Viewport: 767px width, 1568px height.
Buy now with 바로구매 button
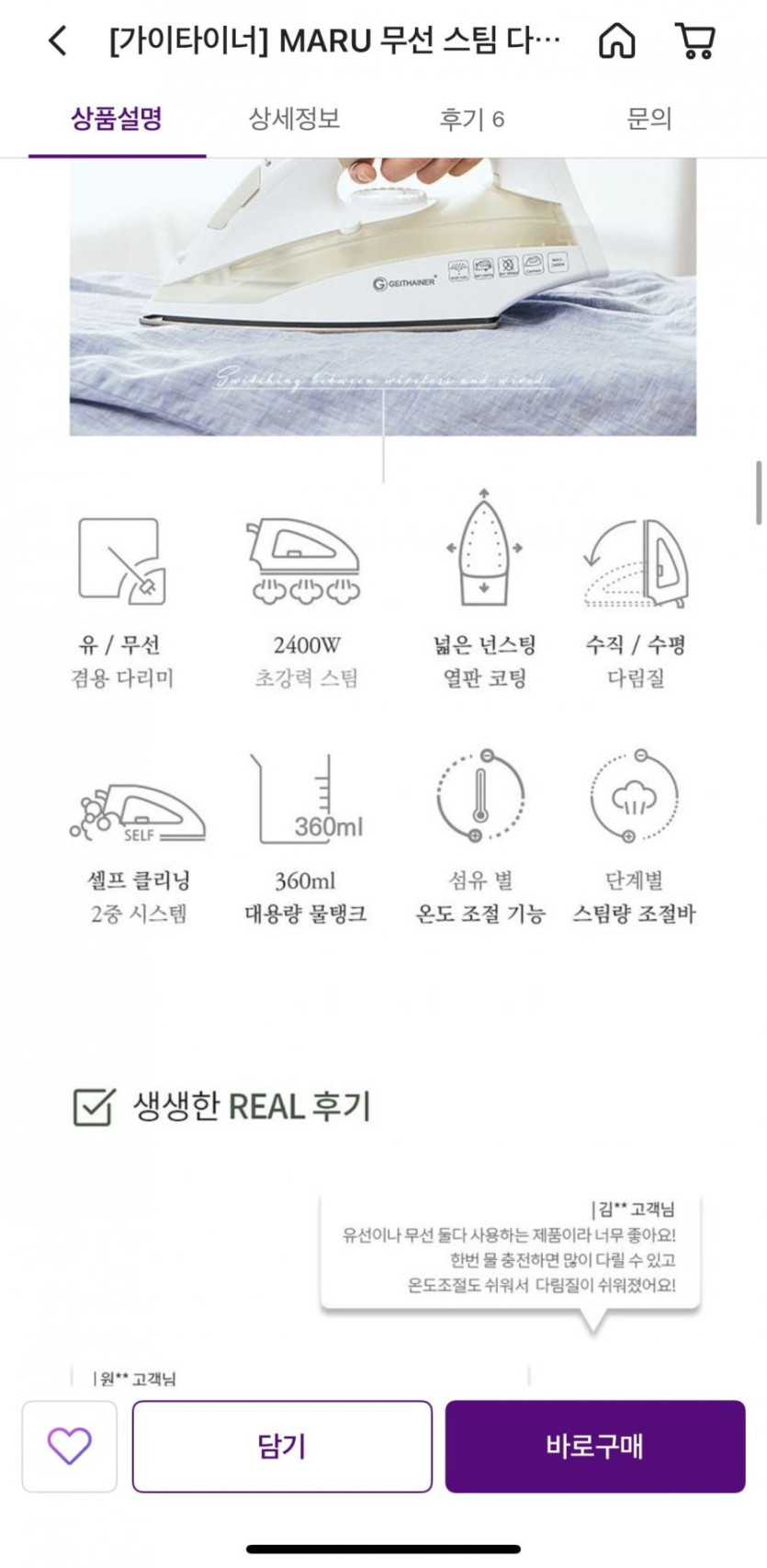click(594, 1446)
